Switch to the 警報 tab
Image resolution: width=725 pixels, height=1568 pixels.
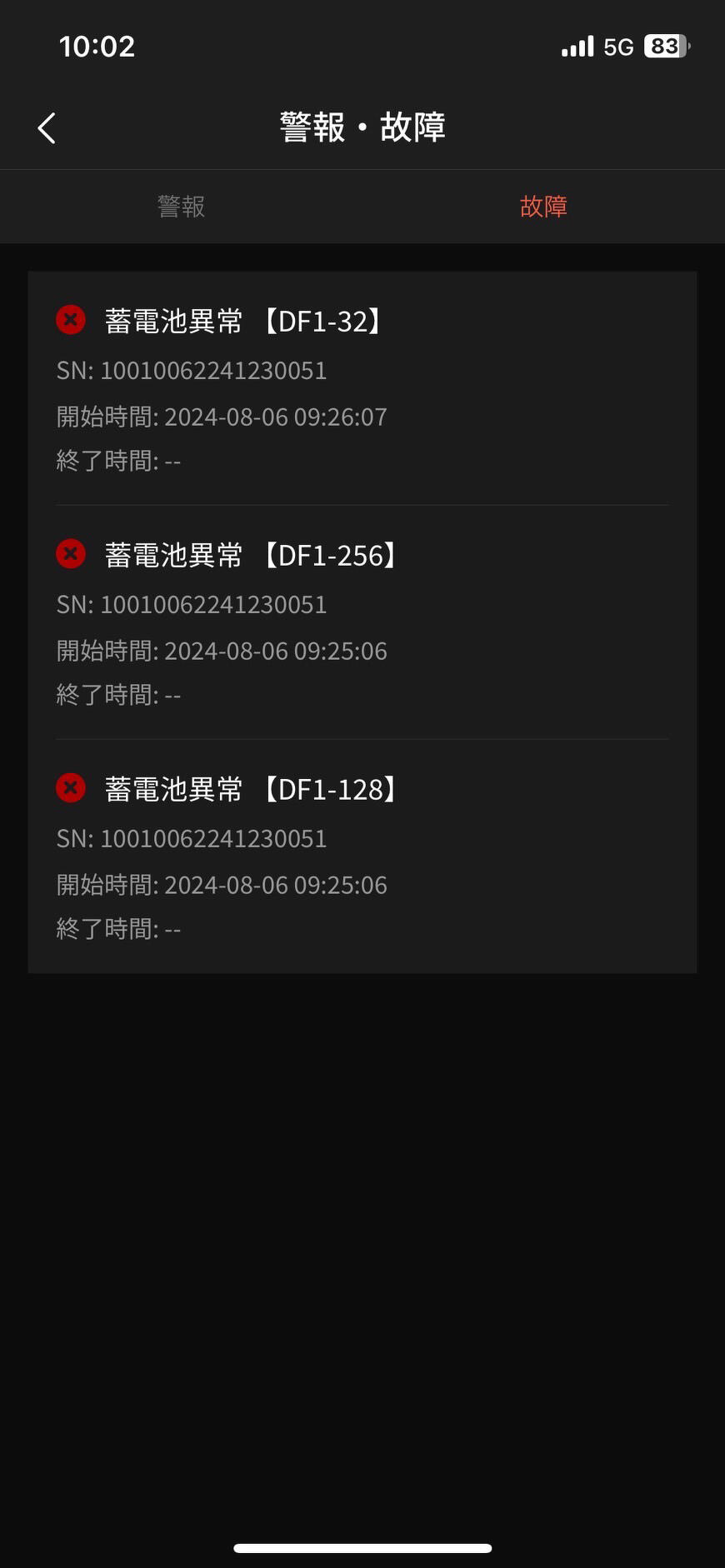click(181, 207)
